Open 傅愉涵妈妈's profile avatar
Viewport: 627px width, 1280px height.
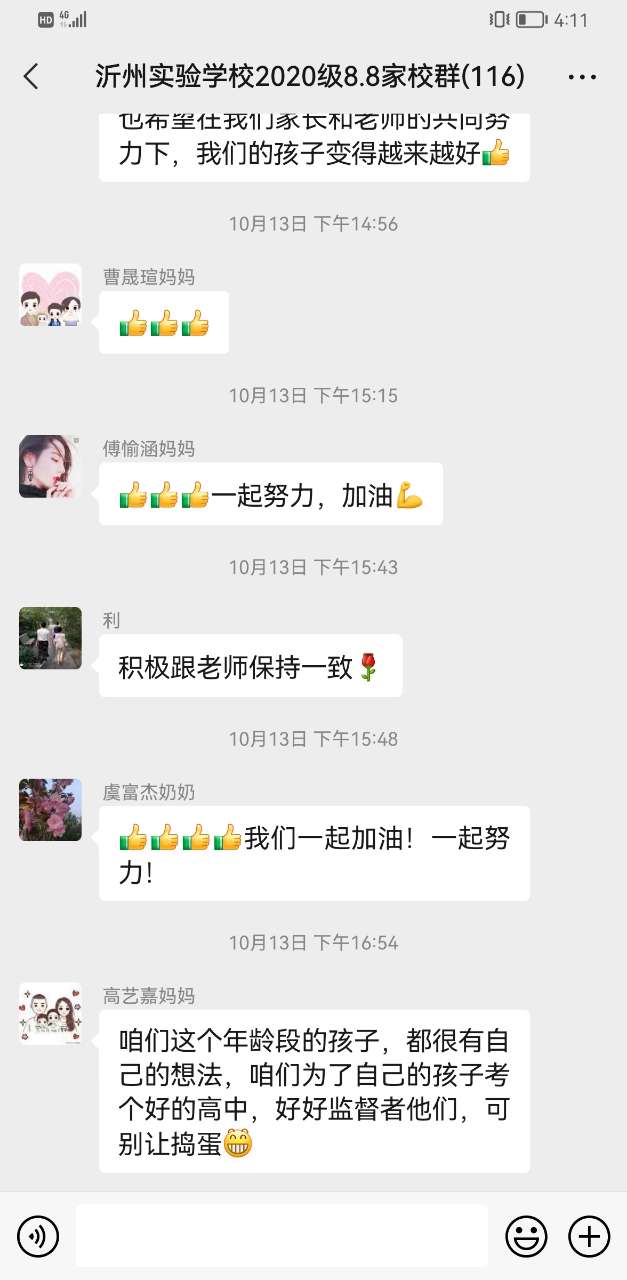coord(50,466)
